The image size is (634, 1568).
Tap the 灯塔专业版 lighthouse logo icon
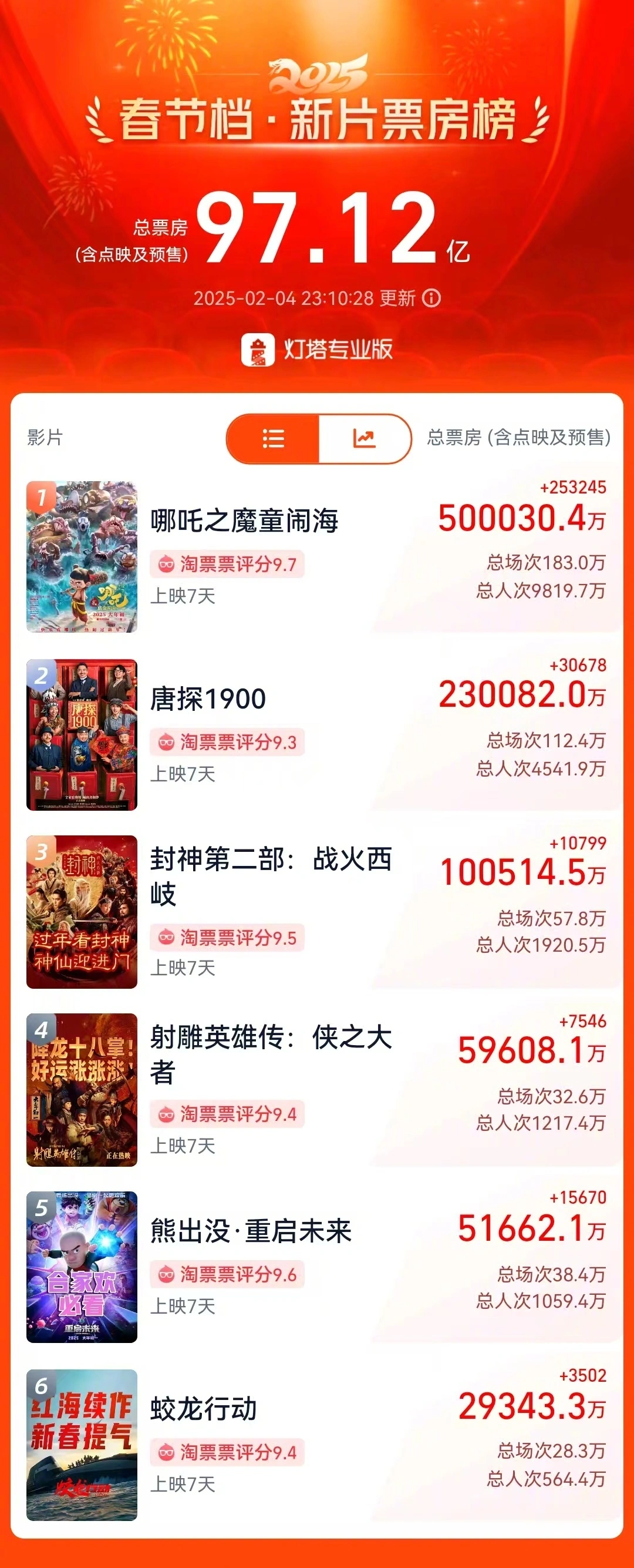tap(258, 350)
